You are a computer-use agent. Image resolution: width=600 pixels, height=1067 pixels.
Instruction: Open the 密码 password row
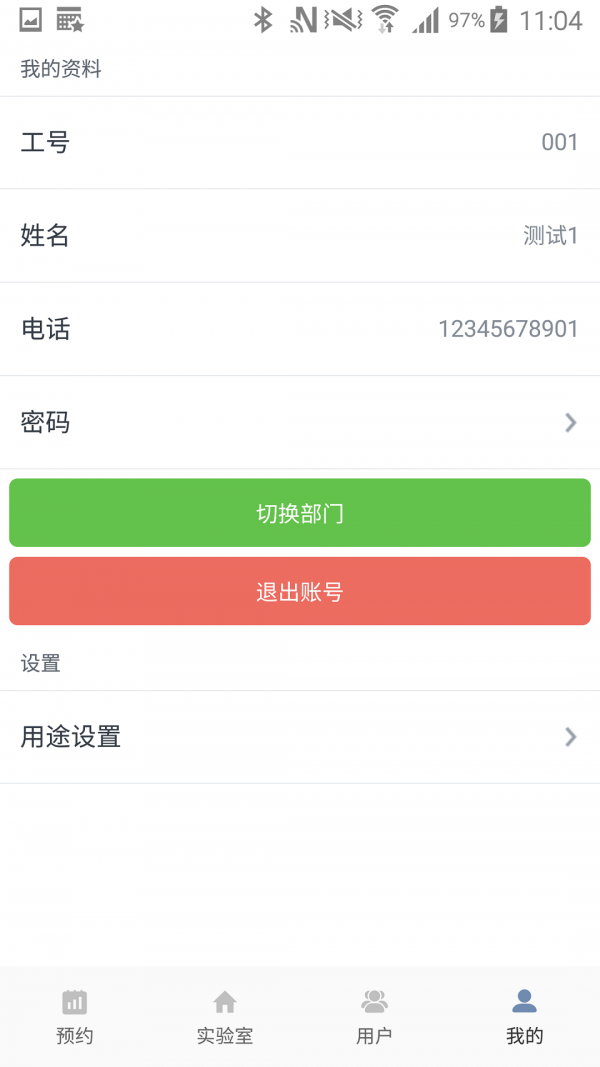pos(300,423)
